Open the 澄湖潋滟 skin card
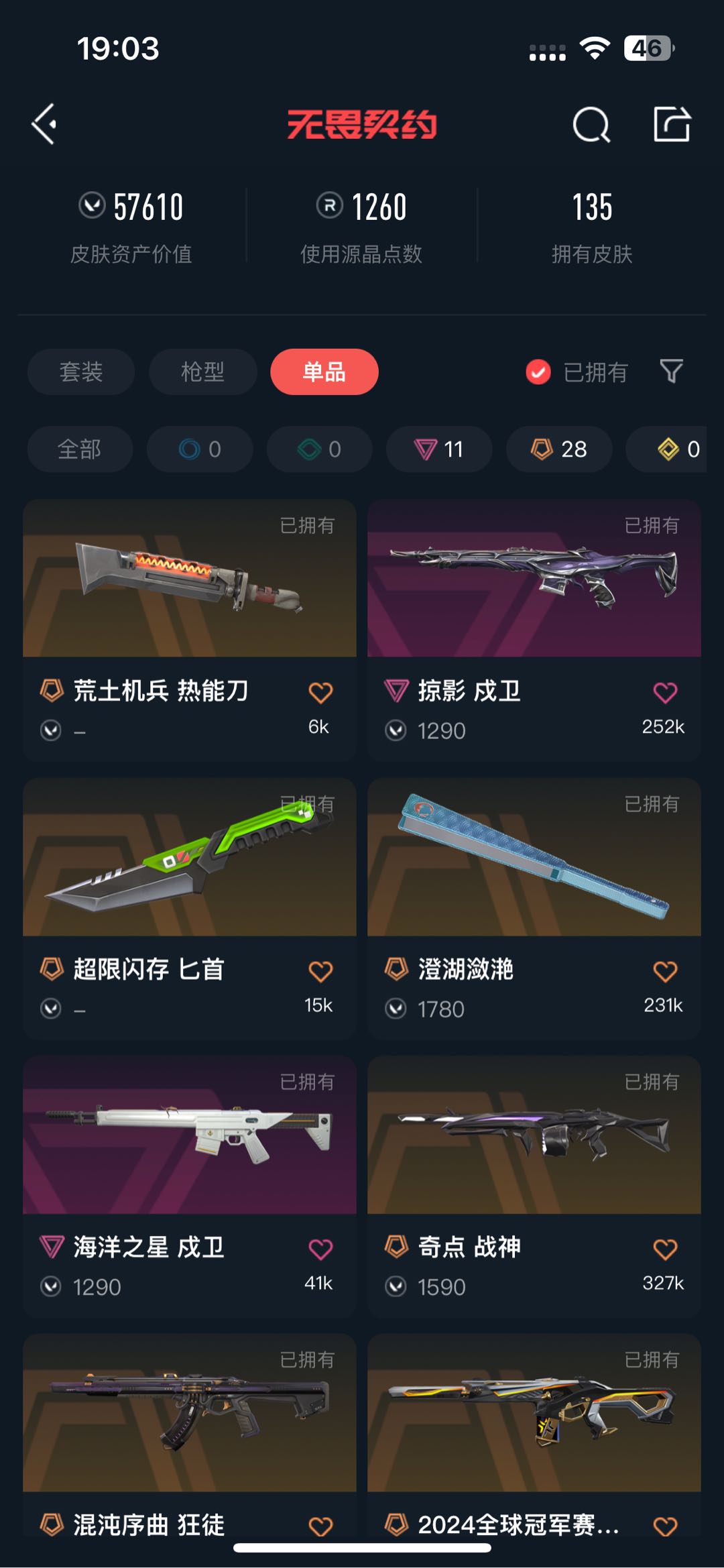The width and height of the screenshot is (724, 1568). [534, 909]
